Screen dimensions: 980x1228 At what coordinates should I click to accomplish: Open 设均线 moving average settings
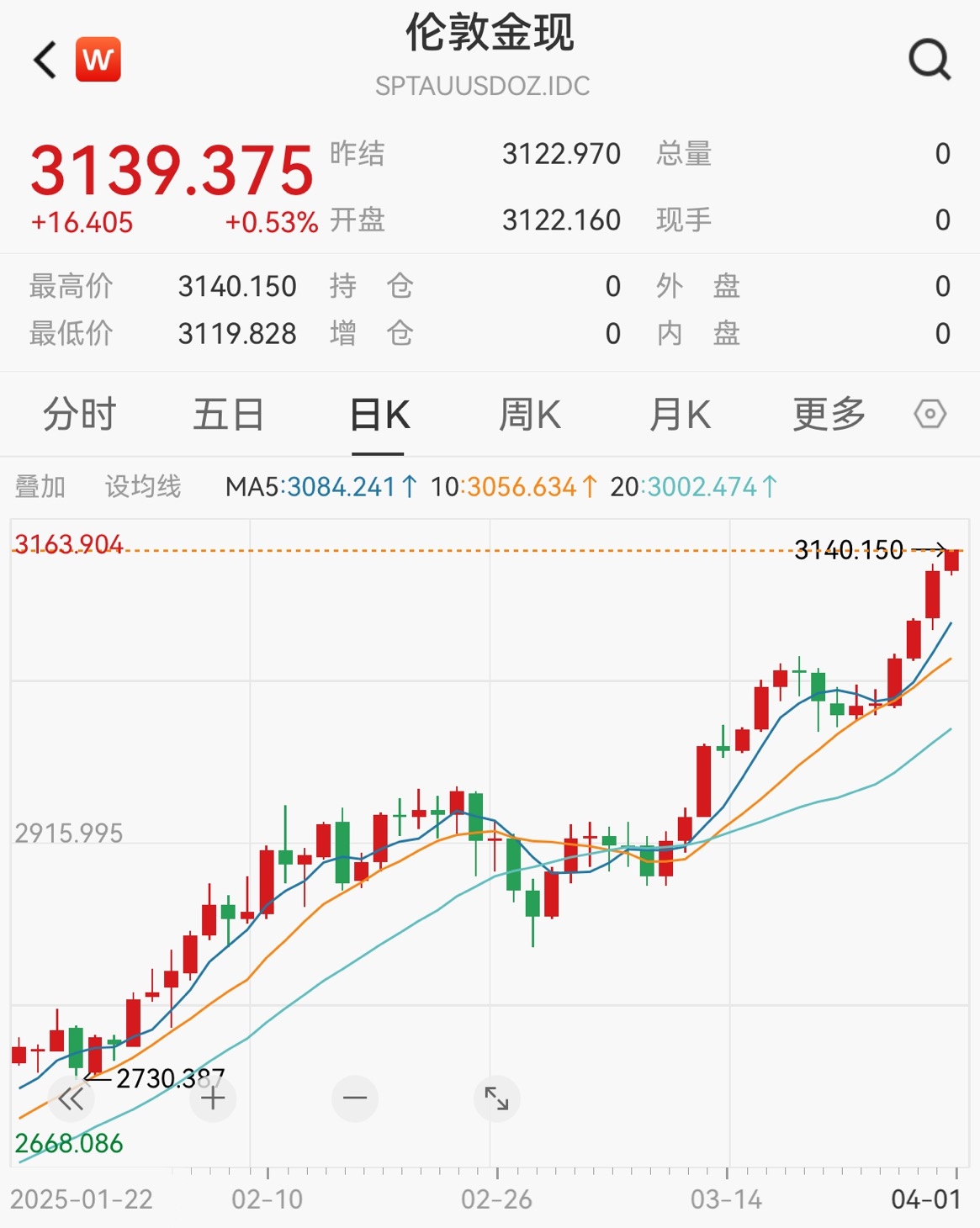pos(142,486)
